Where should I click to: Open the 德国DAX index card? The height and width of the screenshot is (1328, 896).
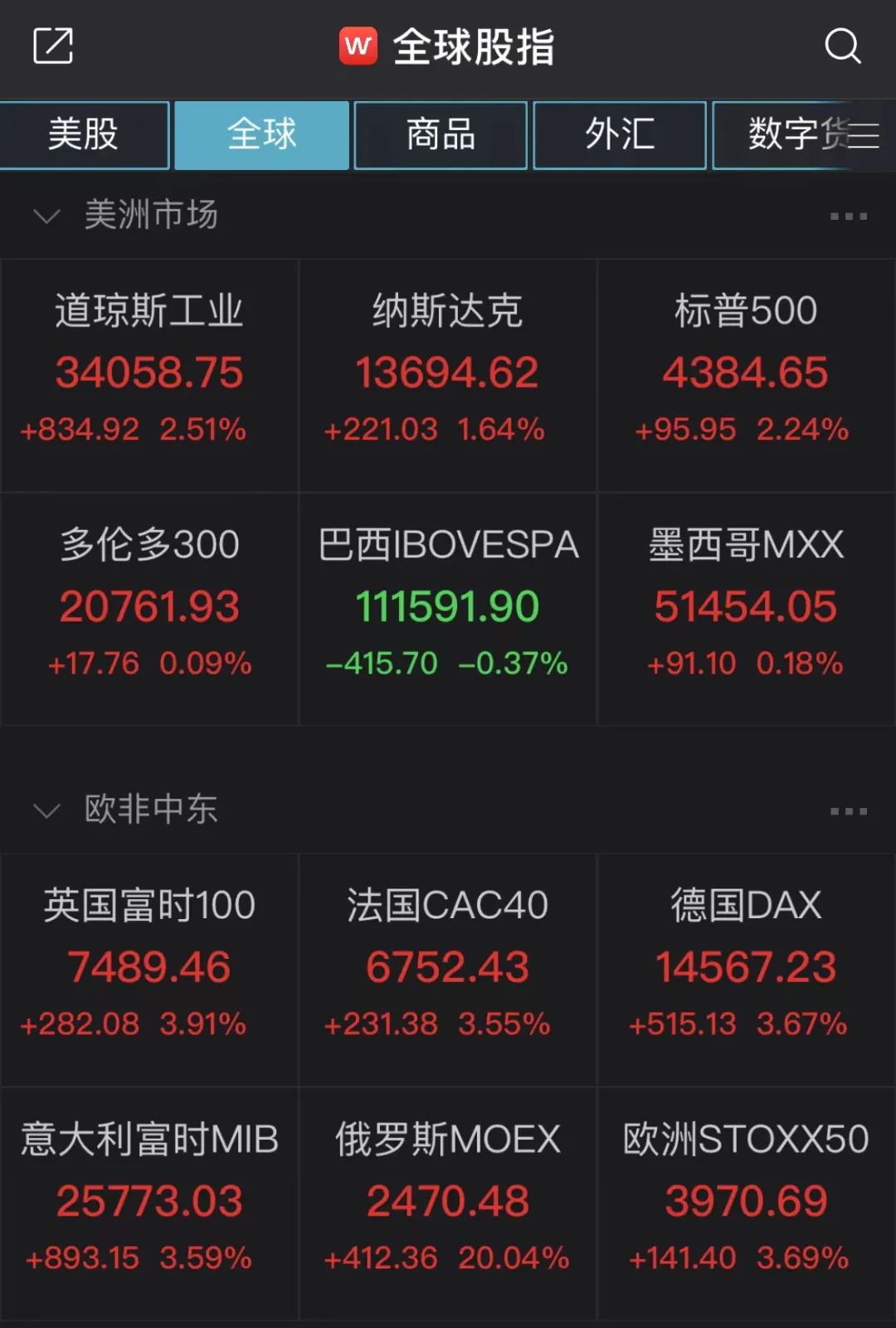(746, 969)
